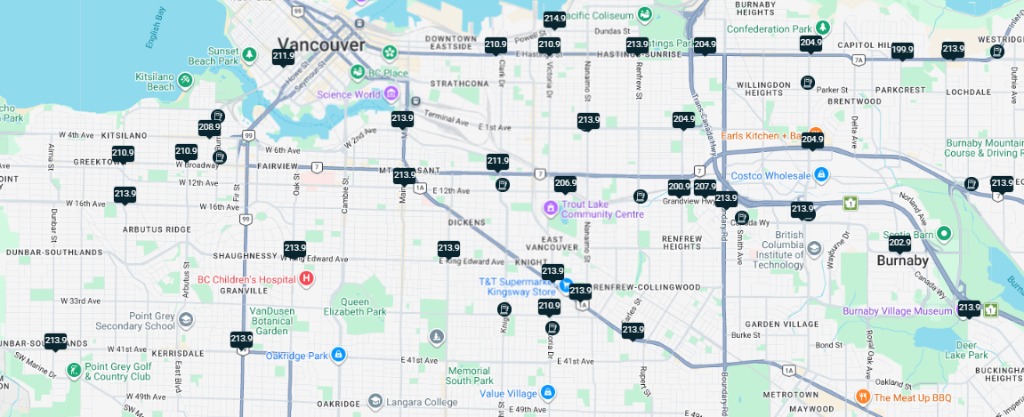Open the 213.9 marker beside Oakridge Park

coord(242,340)
